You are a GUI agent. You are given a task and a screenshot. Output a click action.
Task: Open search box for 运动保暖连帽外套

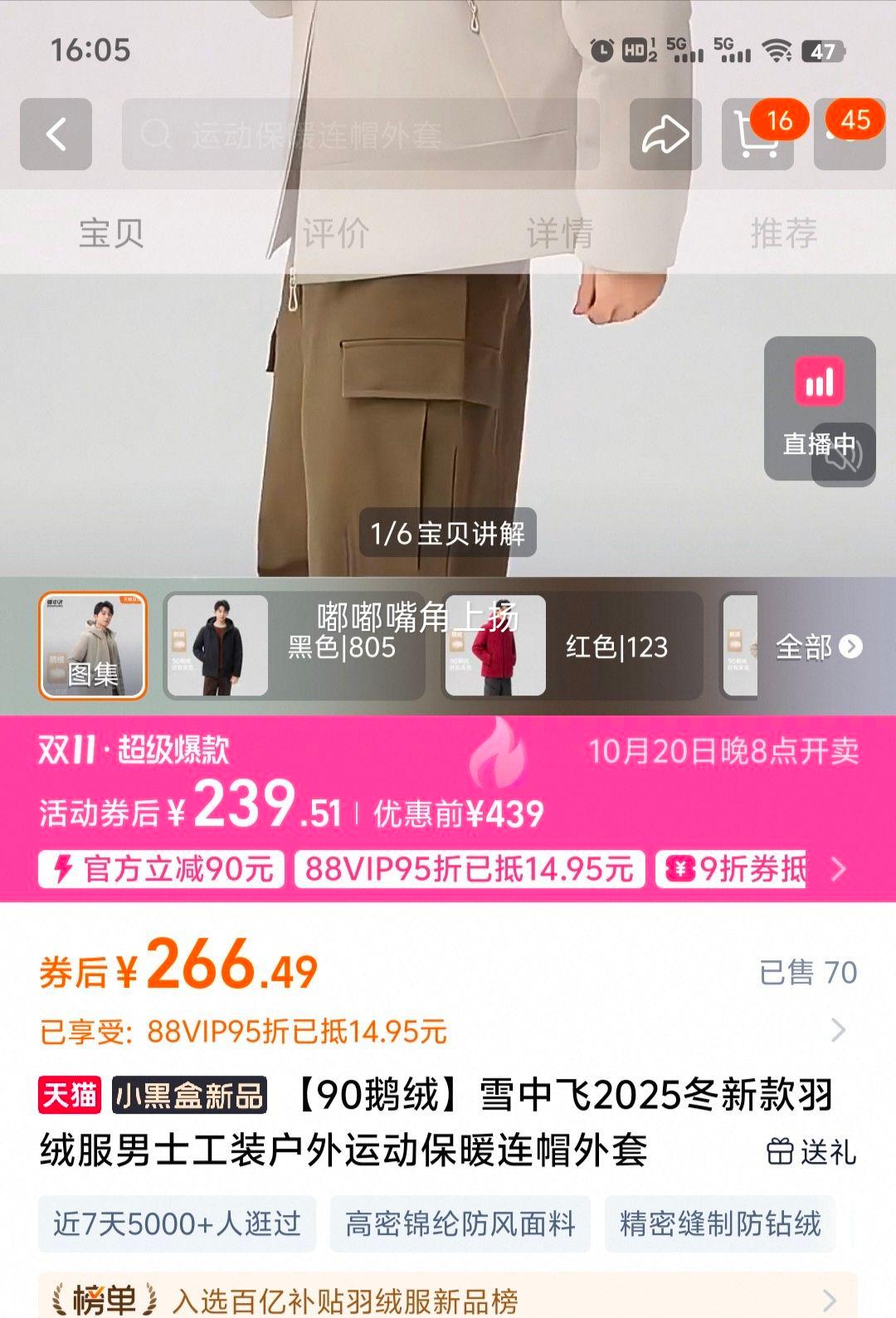pos(360,134)
